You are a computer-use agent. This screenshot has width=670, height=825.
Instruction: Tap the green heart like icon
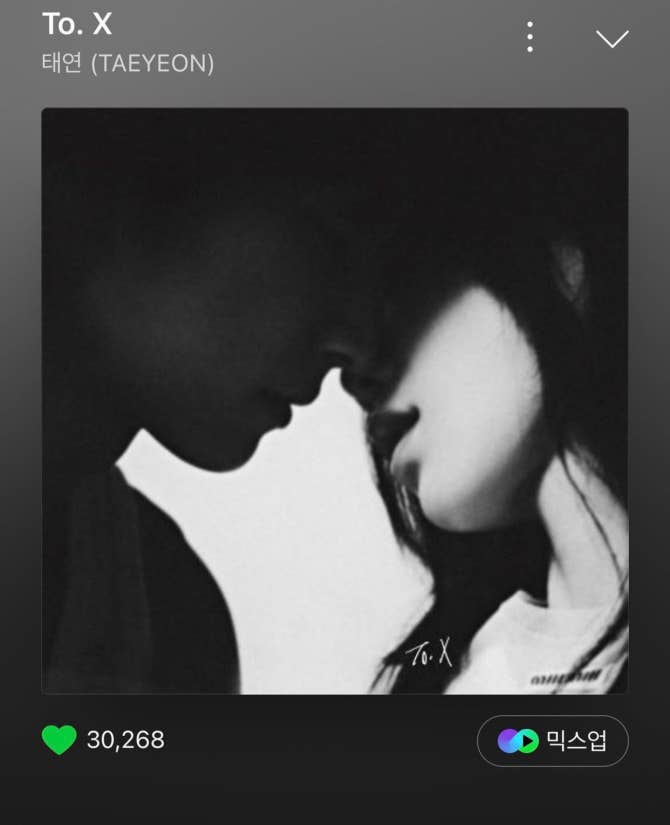59,740
